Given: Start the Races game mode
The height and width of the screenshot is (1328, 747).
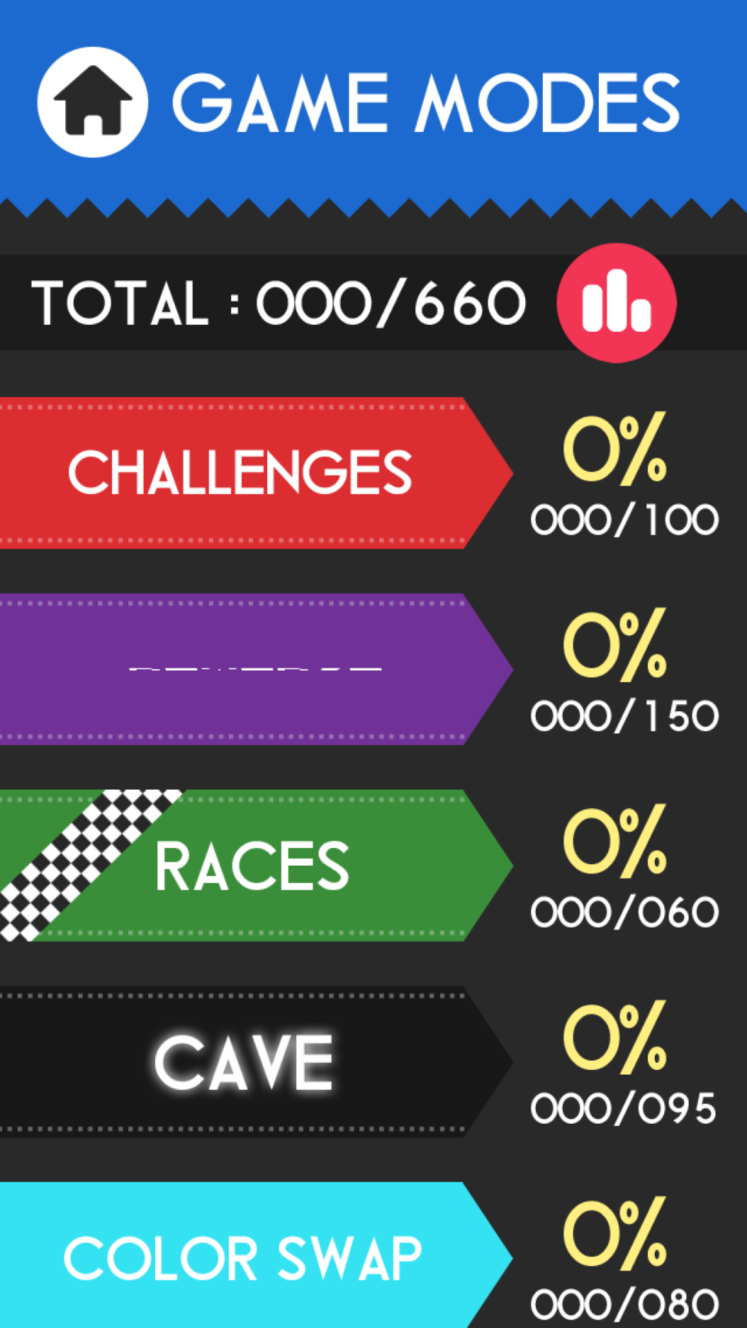Looking at the screenshot, I should [x=256, y=865].
